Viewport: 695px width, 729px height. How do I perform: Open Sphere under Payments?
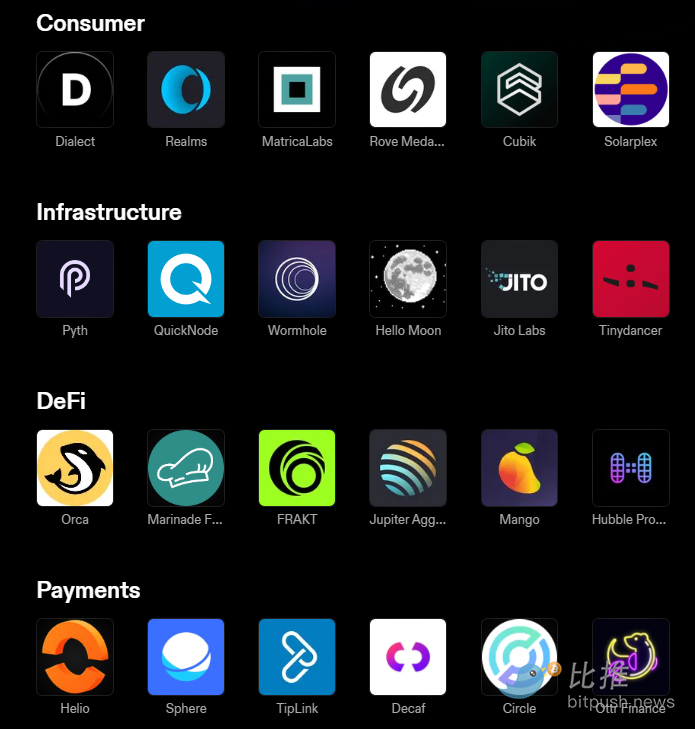click(x=186, y=657)
